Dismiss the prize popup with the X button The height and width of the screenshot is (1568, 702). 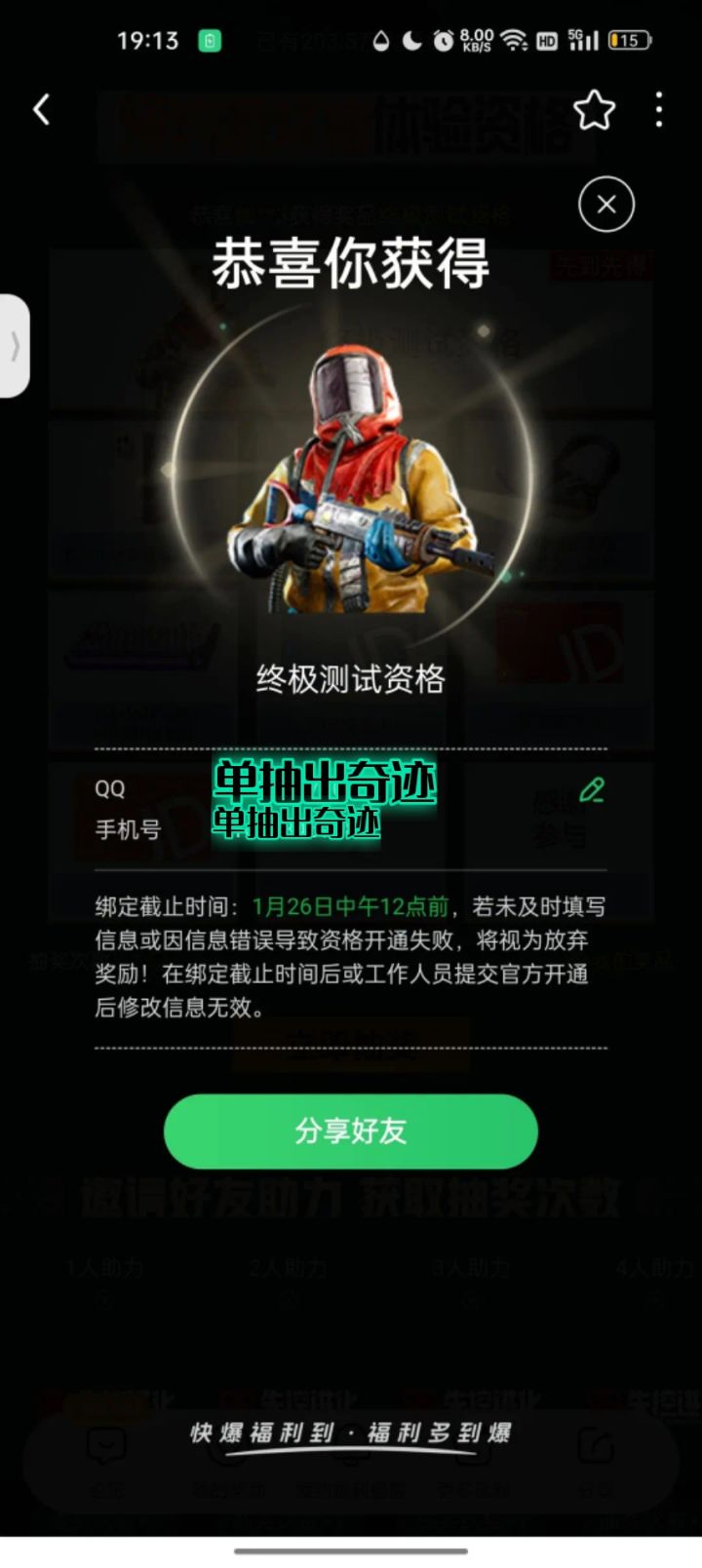pyautogui.click(x=606, y=204)
